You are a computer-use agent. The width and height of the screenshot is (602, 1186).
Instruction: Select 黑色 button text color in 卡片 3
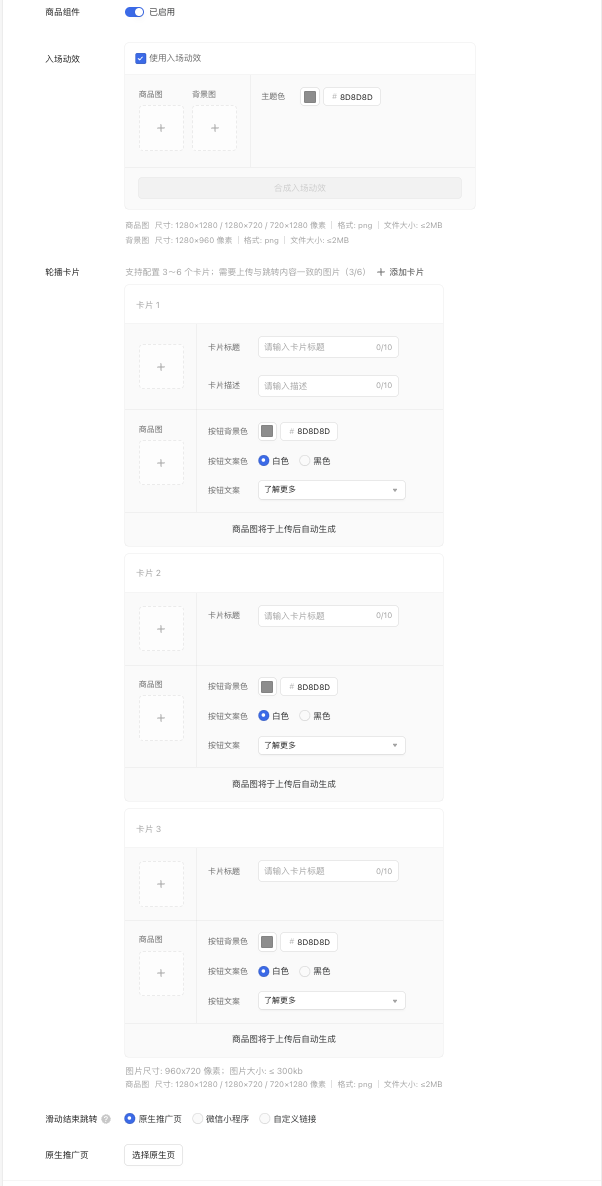pyautogui.click(x=315, y=971)
